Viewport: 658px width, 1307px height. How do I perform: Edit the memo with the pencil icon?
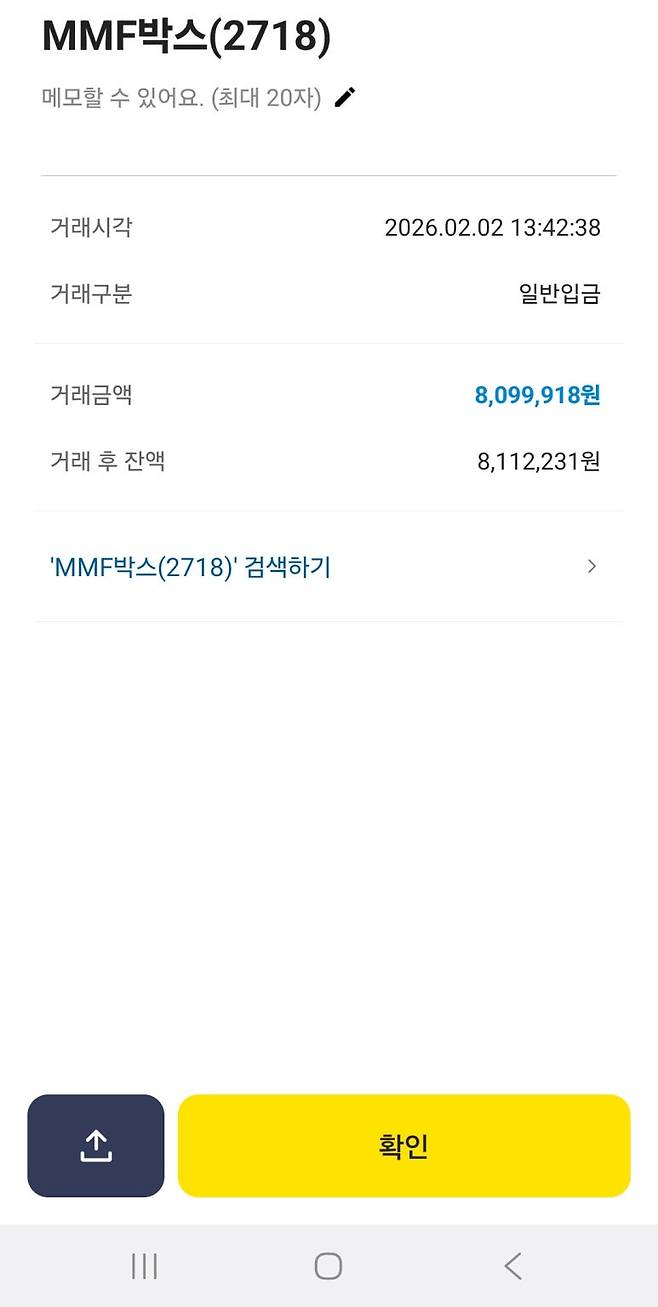(345, 97)
